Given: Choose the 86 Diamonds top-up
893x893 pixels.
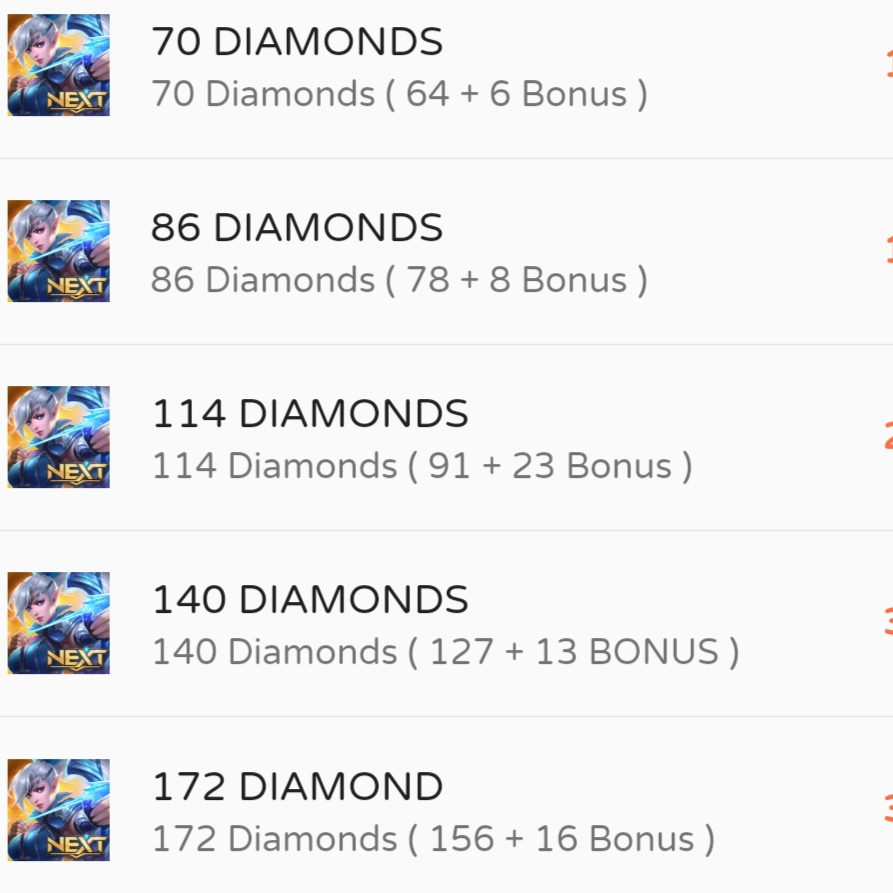Looking at the screenshot, I should pyautogui.click(x=400, y=253).
